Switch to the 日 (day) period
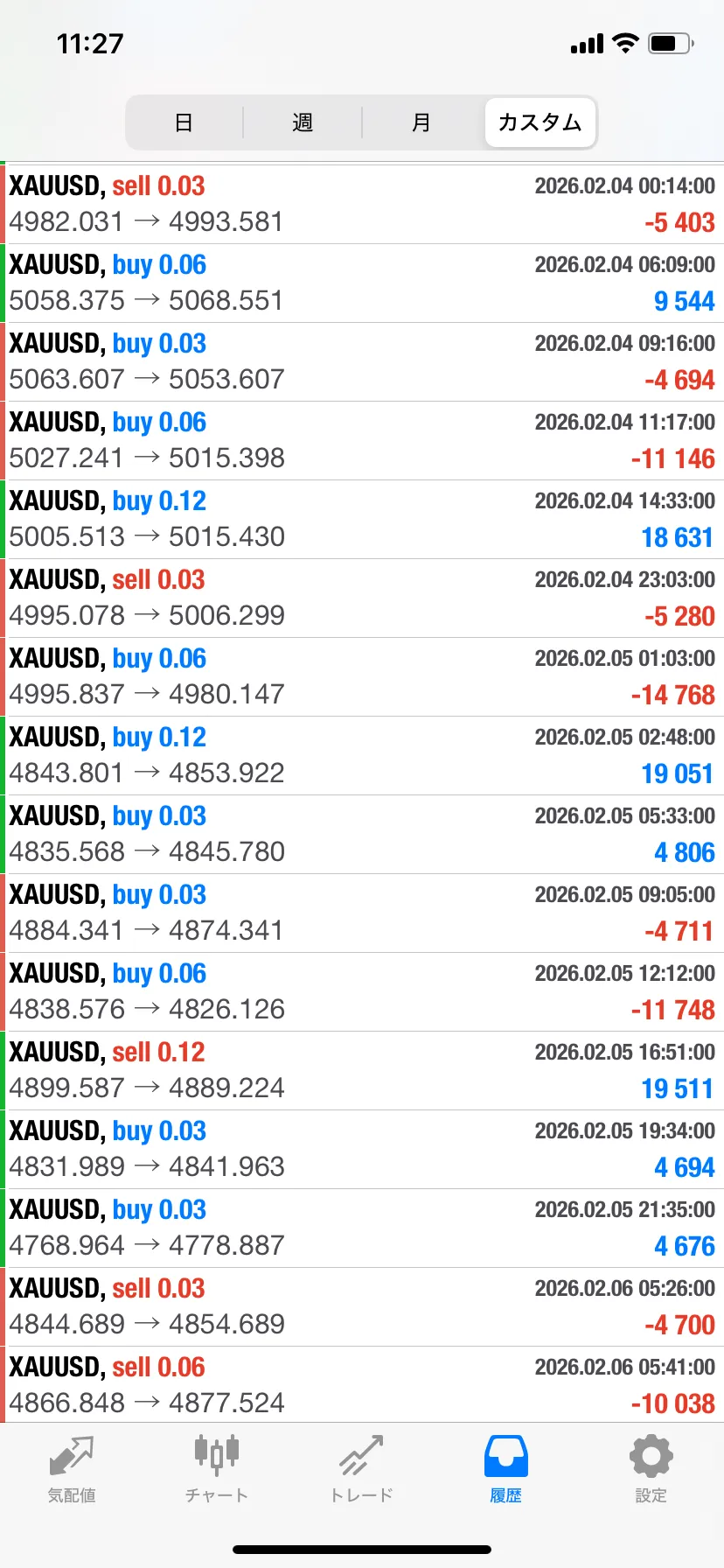 (184, 122)
